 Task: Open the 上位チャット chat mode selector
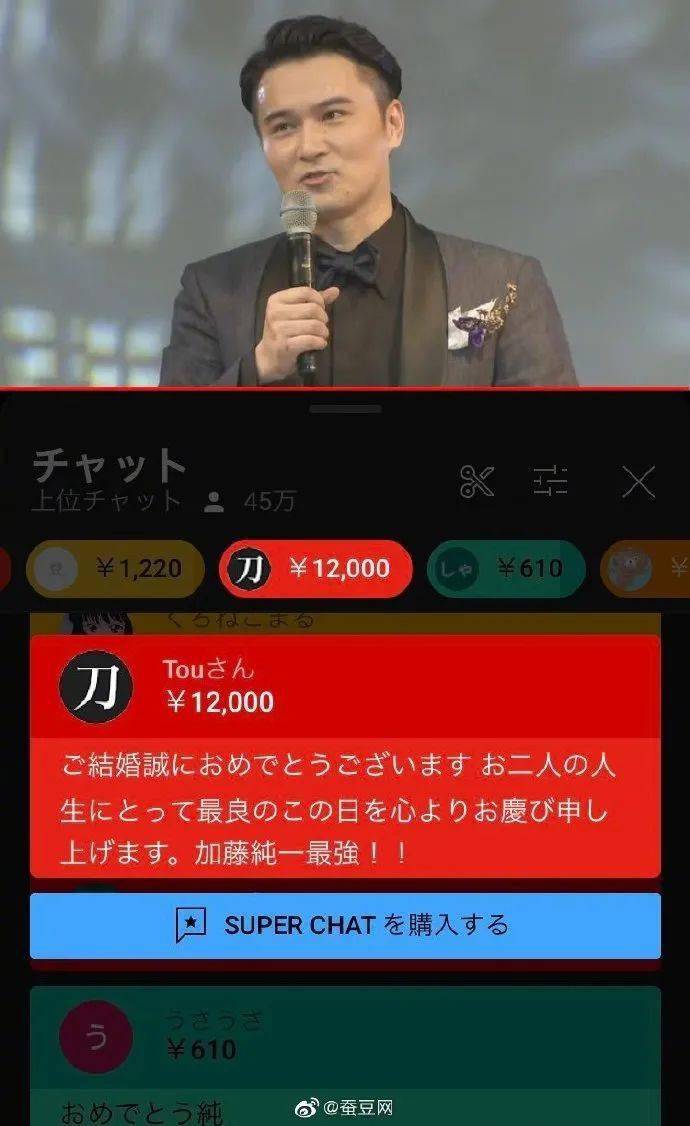[107, 501]
